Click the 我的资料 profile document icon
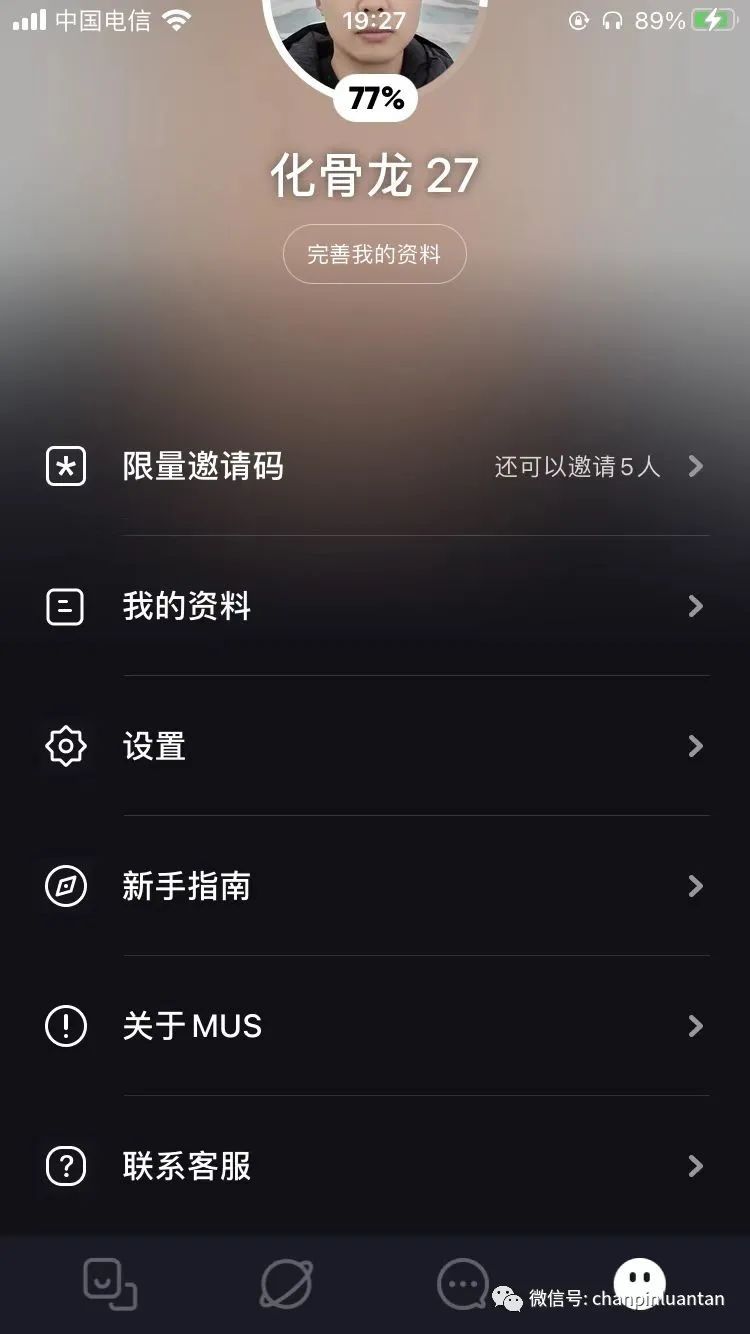 pos(64,606)
